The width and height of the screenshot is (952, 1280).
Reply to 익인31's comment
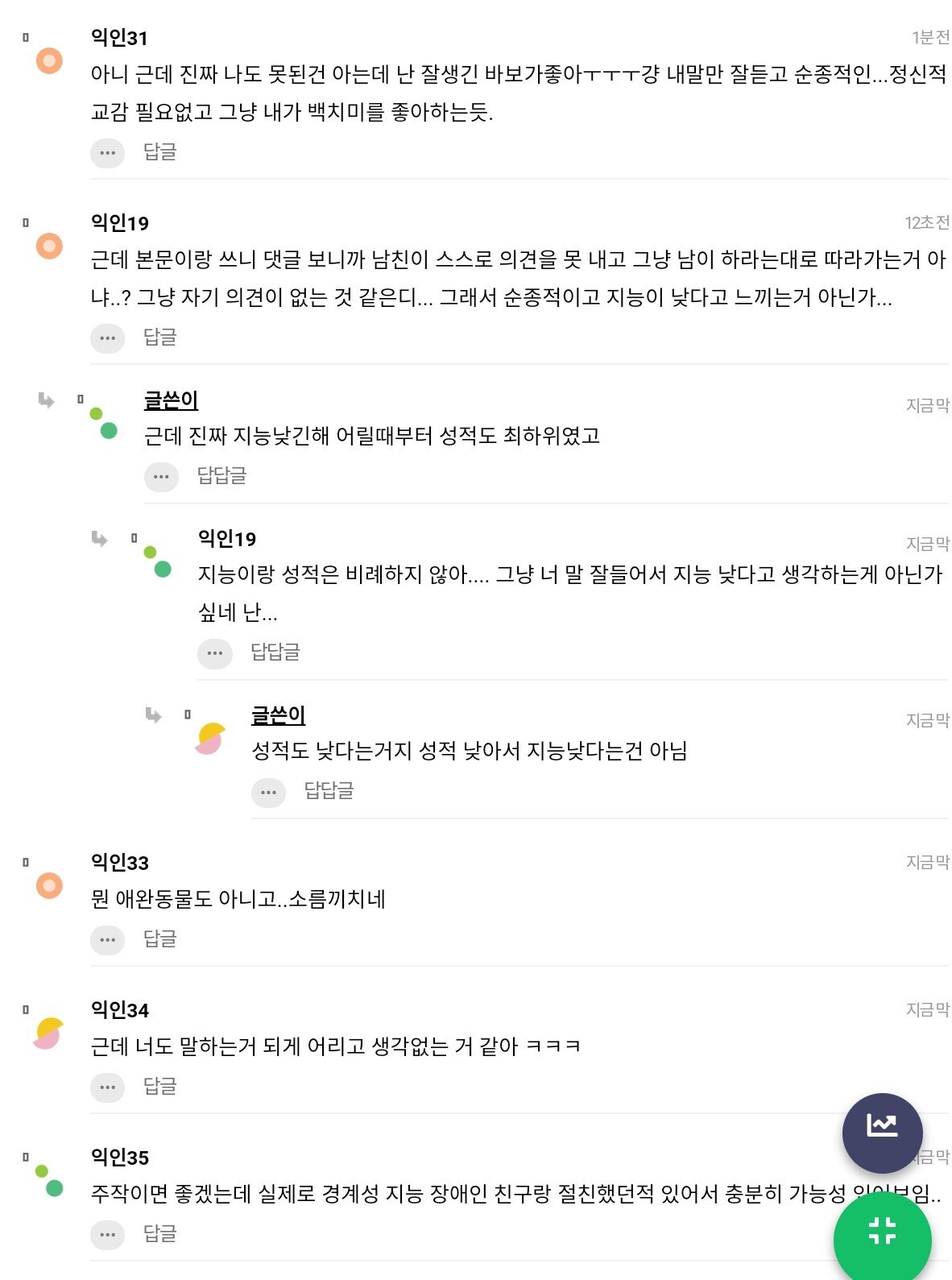(159, 152)
